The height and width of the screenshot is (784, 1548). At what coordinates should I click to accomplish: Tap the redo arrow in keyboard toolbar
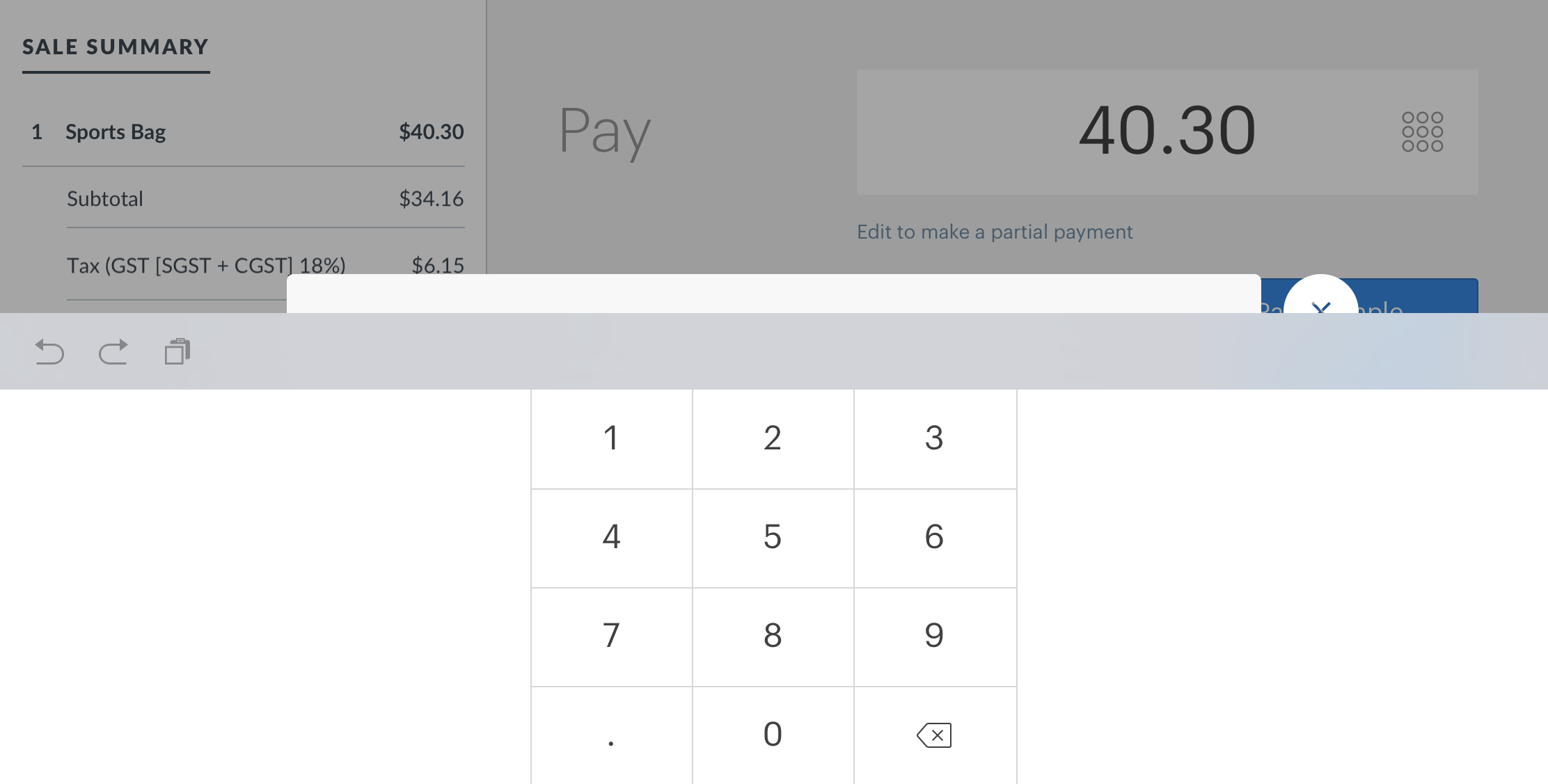tap(113, 352)
